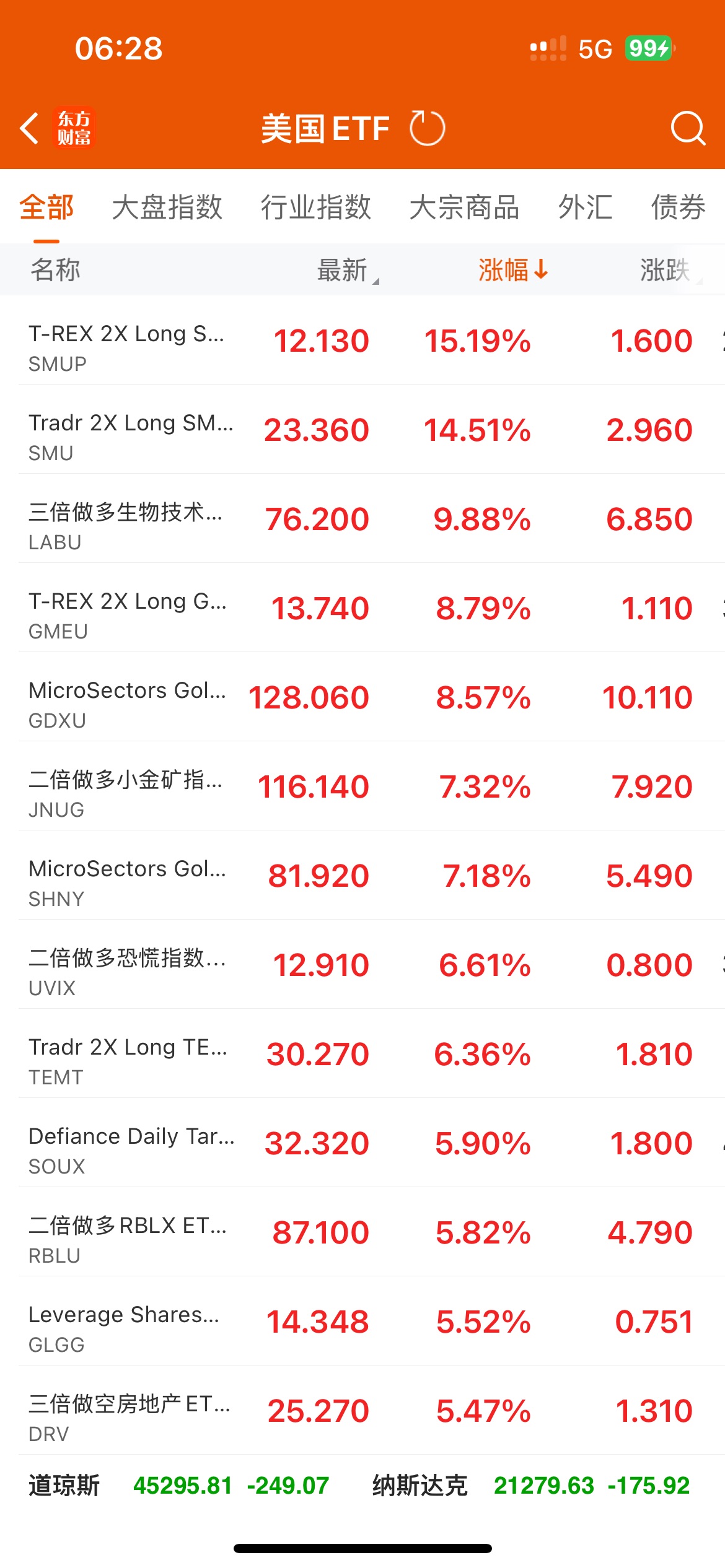View the DRV 三倍做空房地产 ETF
The image size is (725, 1568).
tap(362, 1410)
